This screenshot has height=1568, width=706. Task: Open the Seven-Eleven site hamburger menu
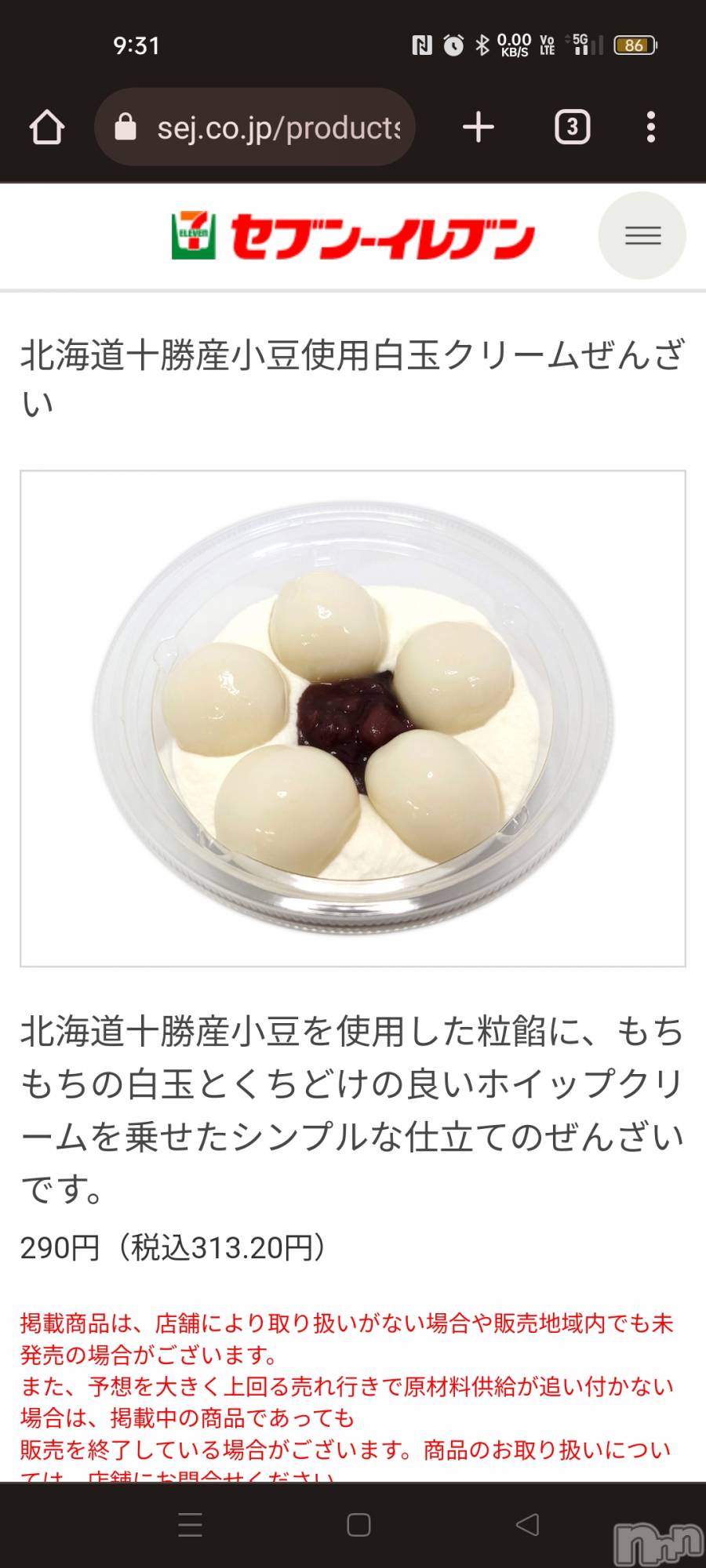(642, 235)
